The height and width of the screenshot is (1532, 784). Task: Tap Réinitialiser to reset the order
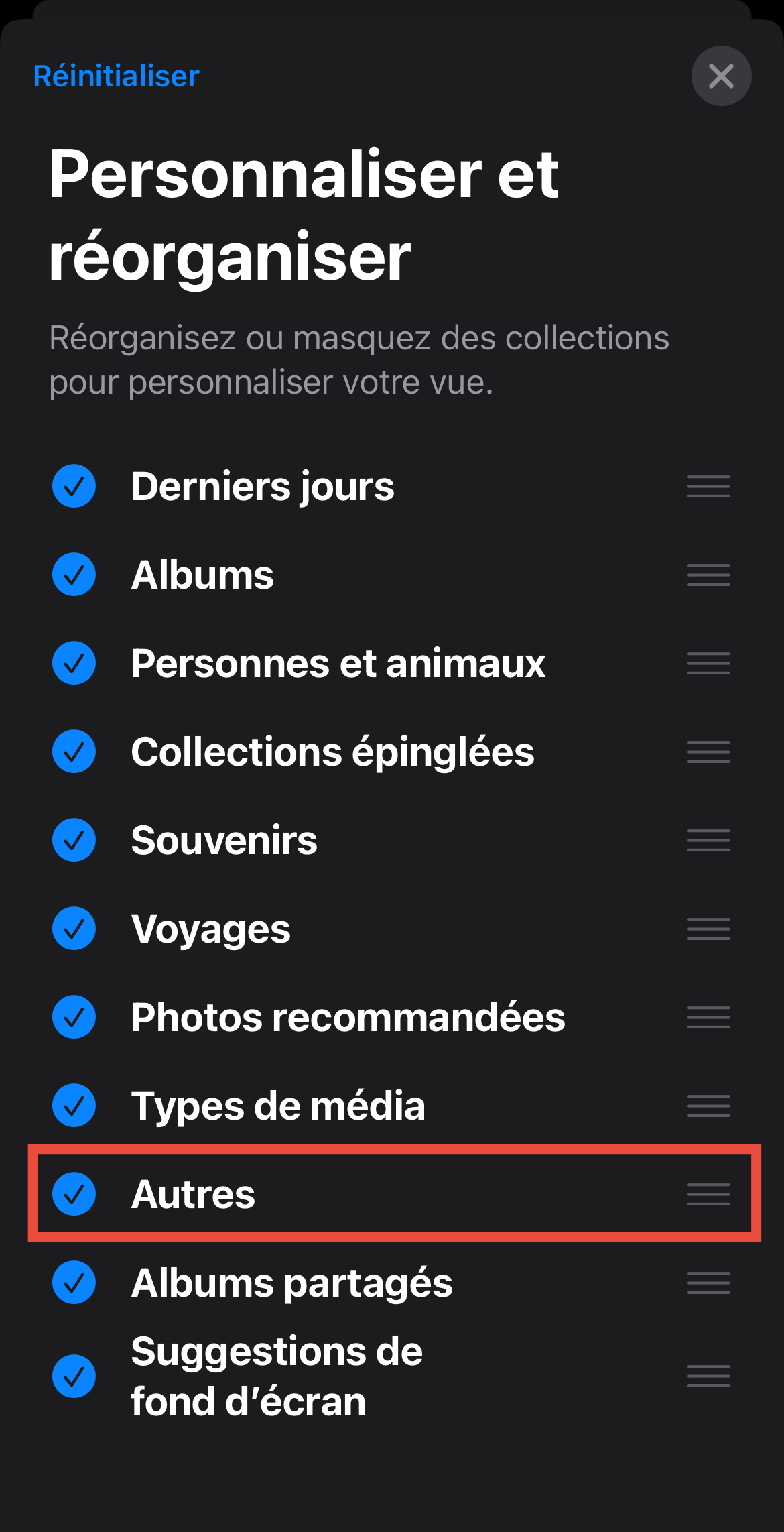[x=116, y=76]
